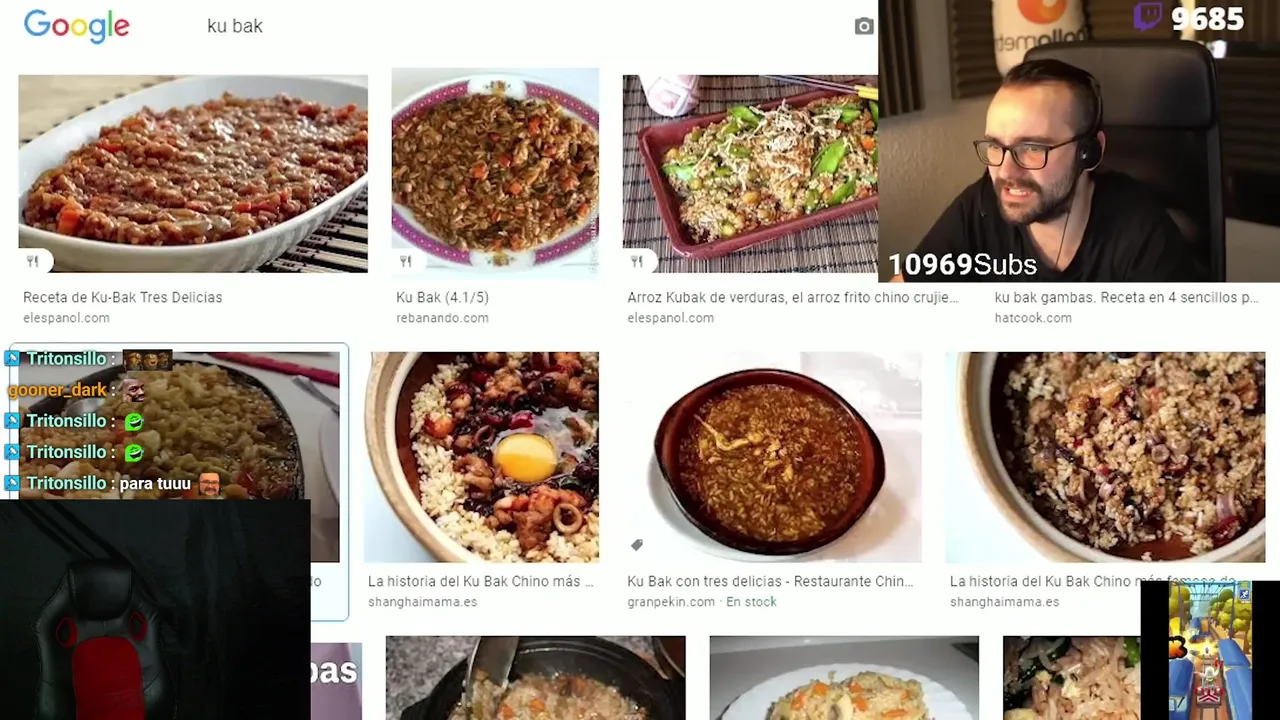1280x720 pixels.
Task: Open ku bak gambas hatcook.com result
Action: point(1126,297)
